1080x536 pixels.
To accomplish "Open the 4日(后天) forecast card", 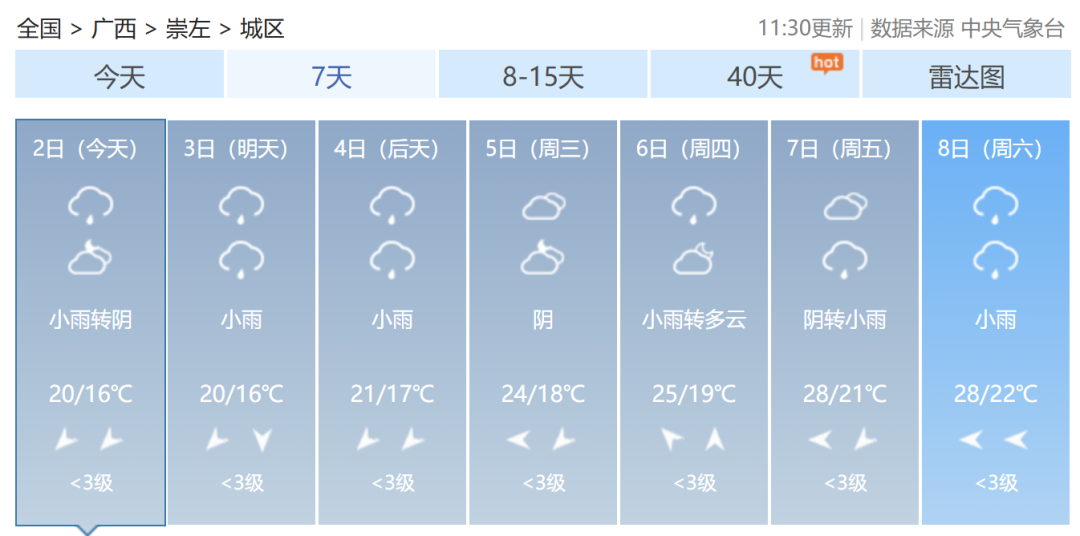I will (392, 320).
